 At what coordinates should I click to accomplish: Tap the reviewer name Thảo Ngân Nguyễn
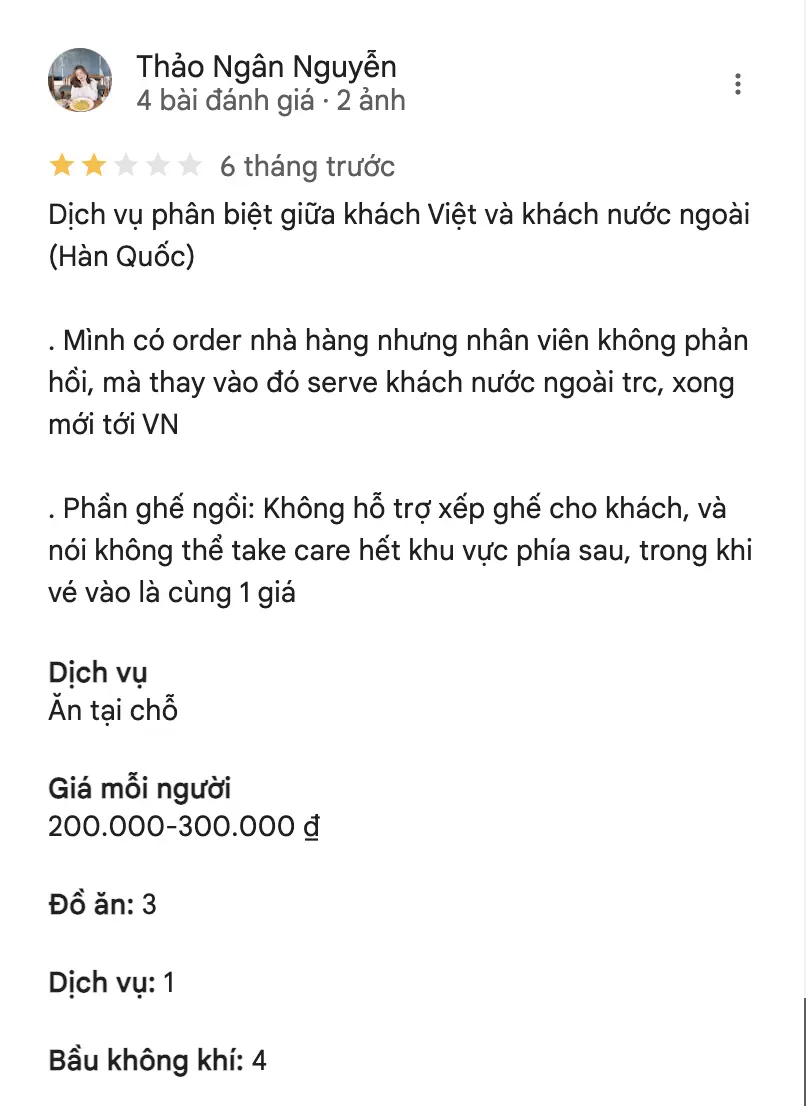[x=266, y=67]
